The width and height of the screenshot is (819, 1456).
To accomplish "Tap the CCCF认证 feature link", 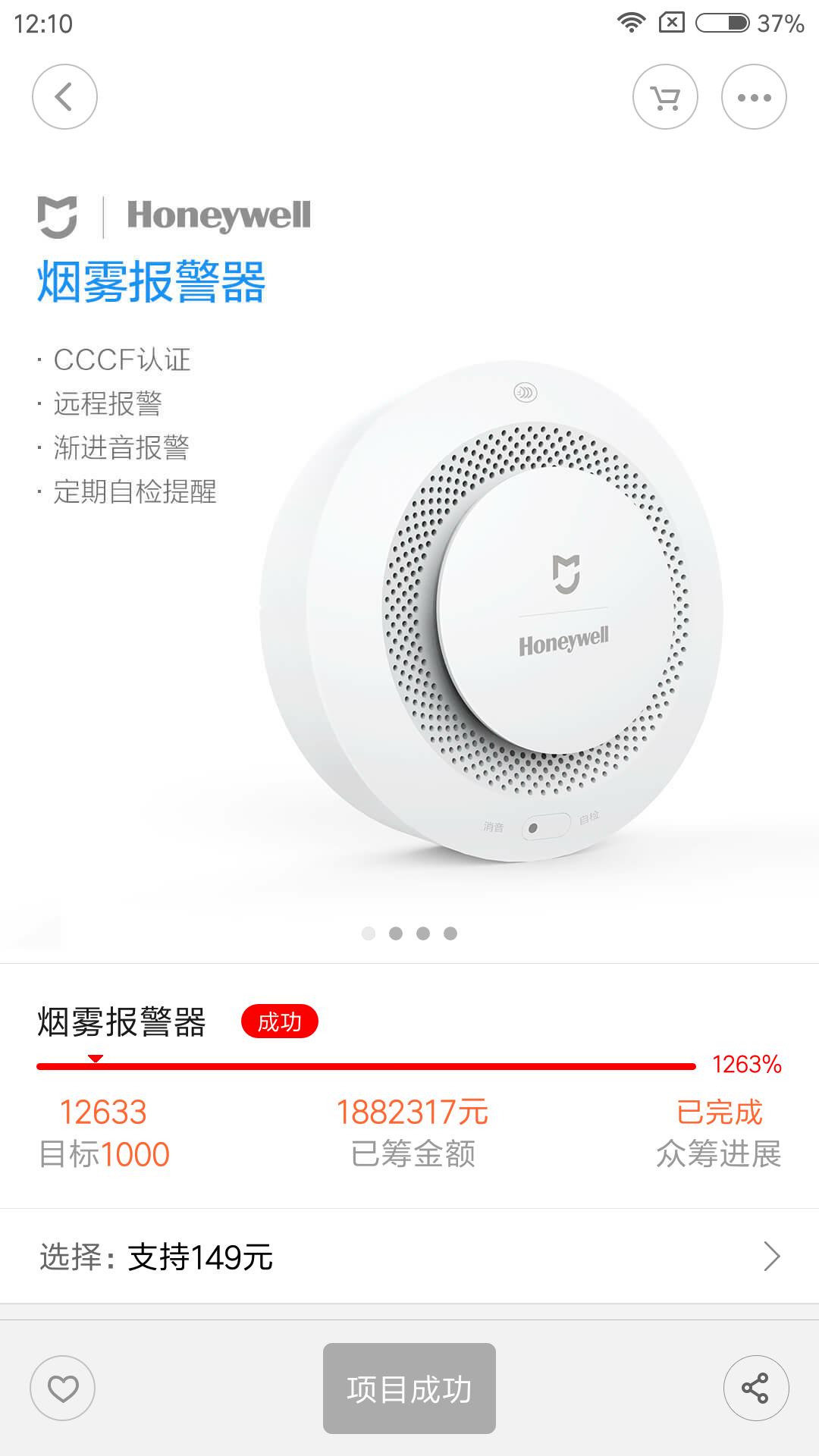I will pos(121,359).
